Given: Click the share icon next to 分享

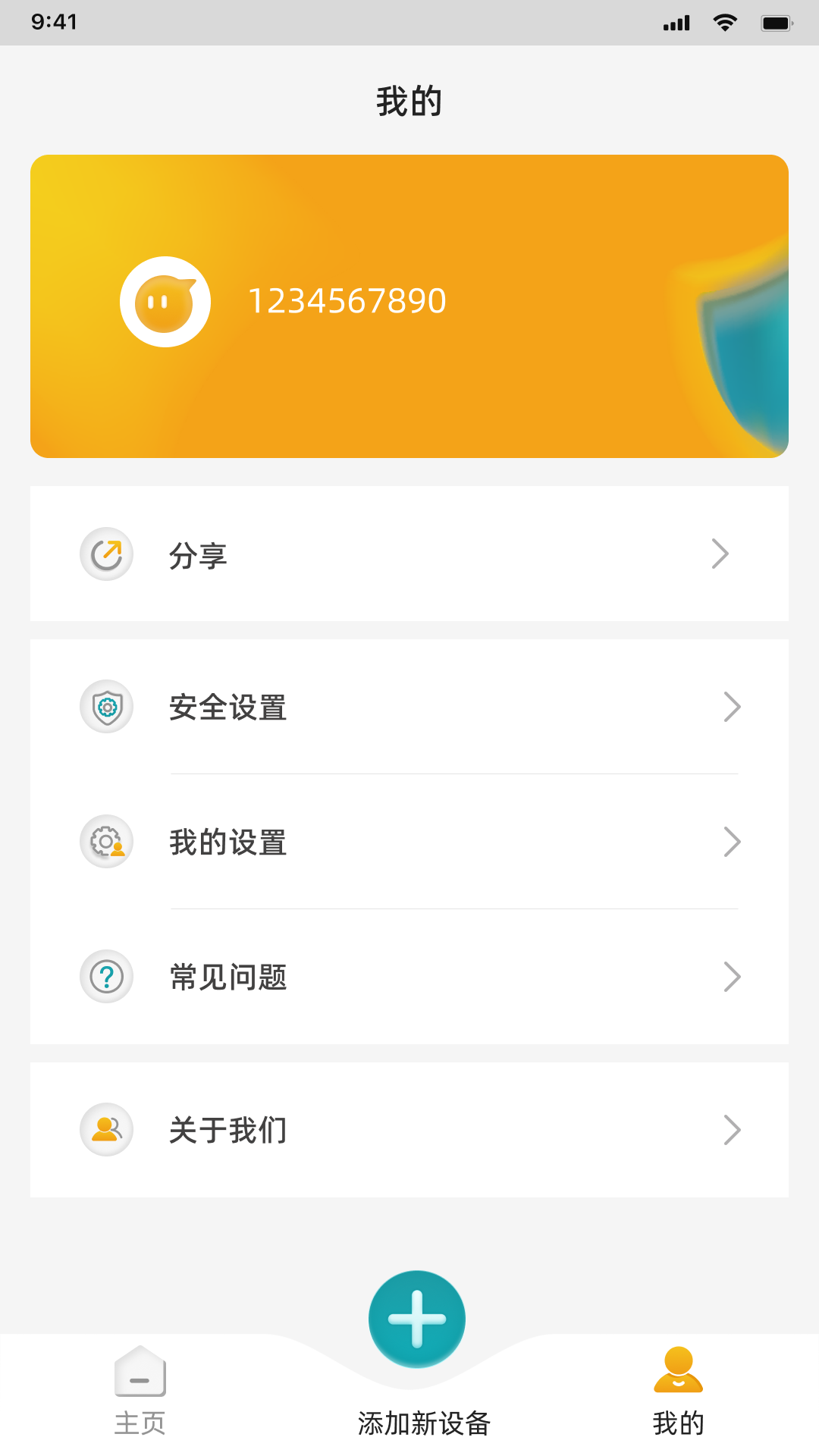Looking at the screenshot, I should click(106, 554).
